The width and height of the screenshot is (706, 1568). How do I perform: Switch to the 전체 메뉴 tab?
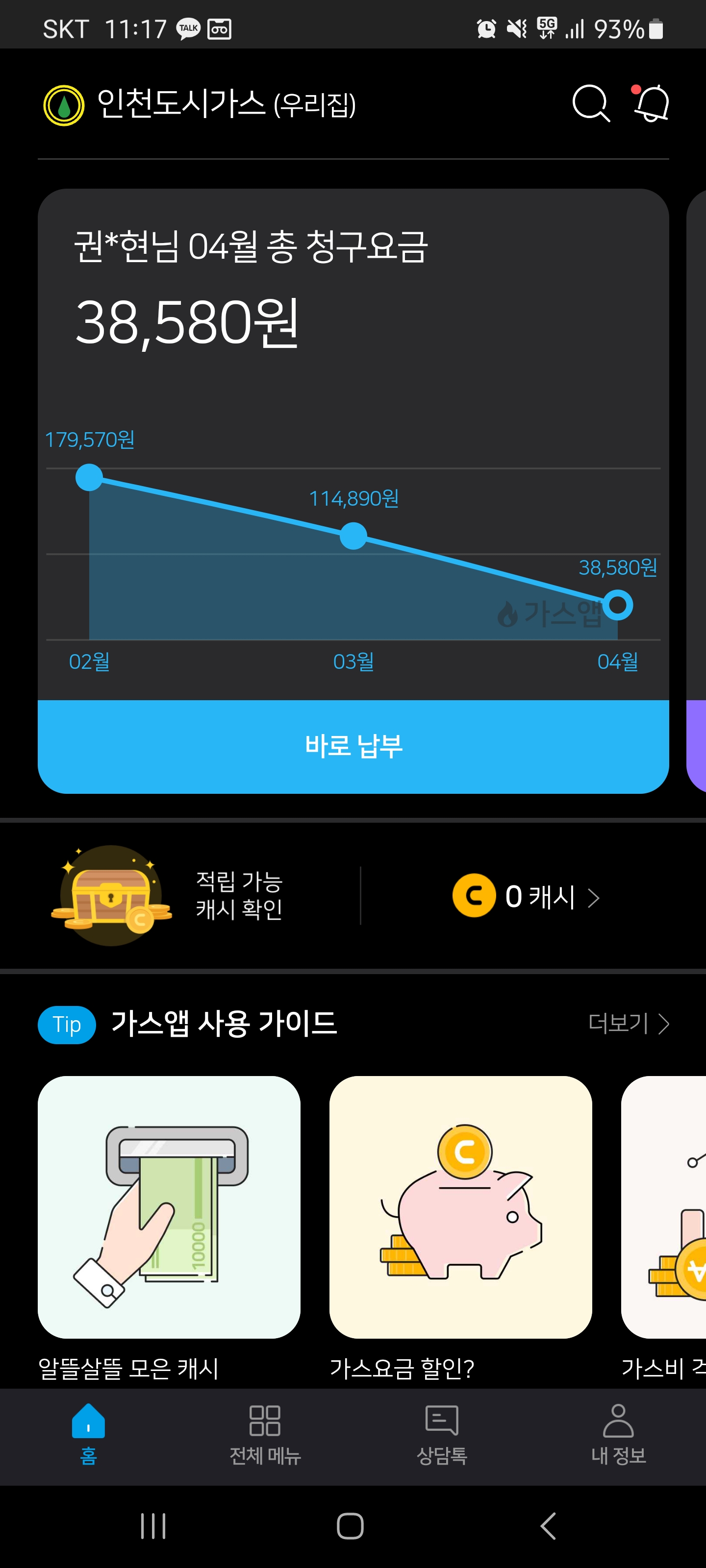coord(265,1435)
